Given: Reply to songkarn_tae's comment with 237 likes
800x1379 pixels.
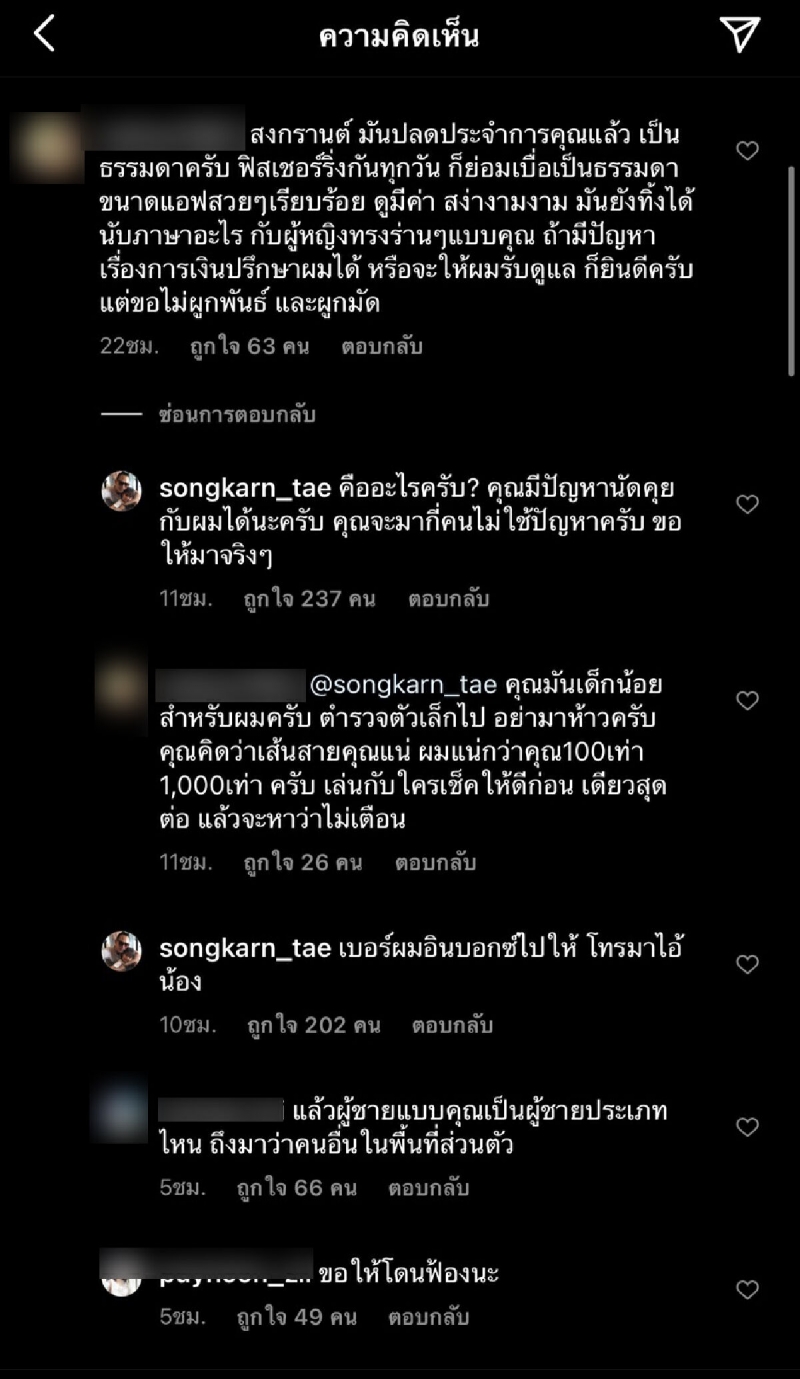Looking at the screenshot, I should pyautogui.click(x=448, y=599).
